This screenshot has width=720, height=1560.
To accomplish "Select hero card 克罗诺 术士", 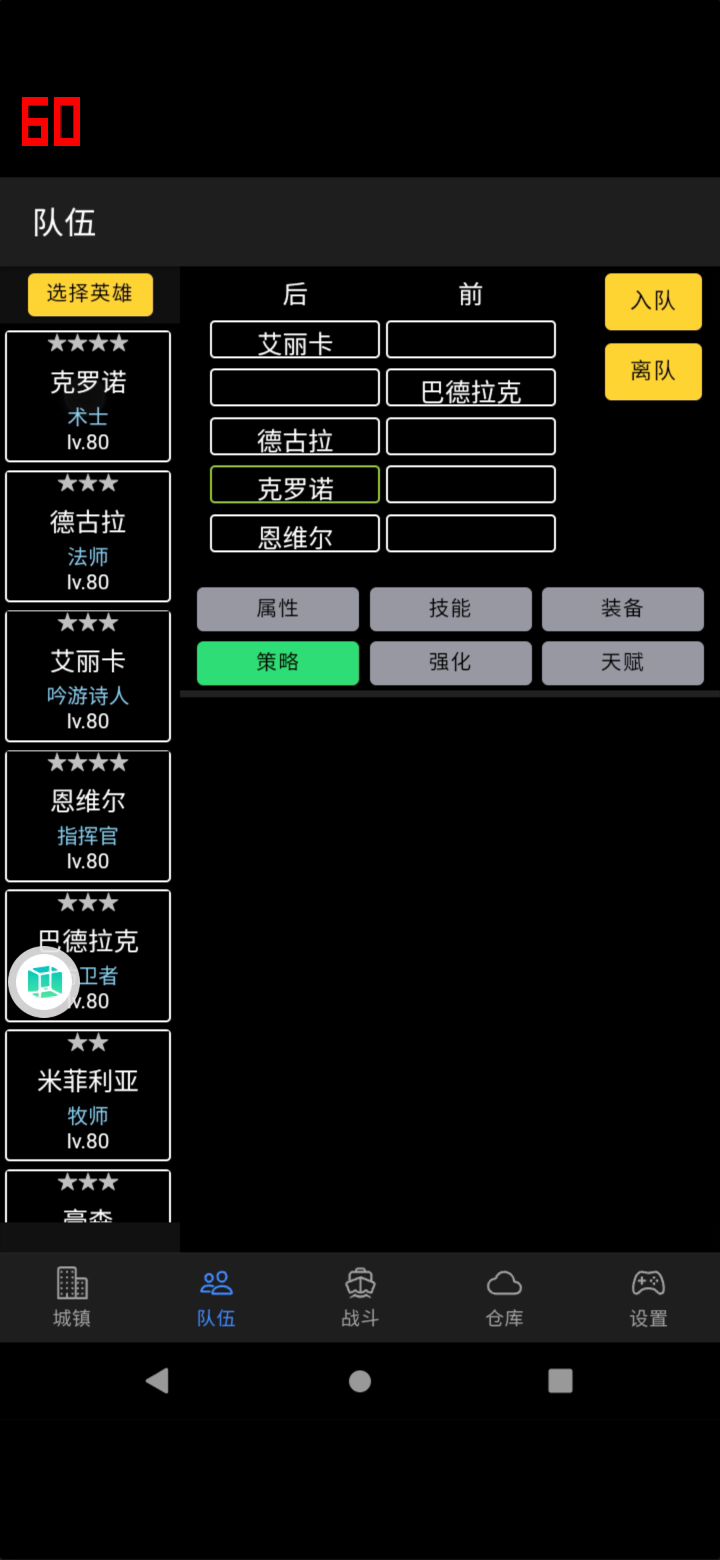I will 88,396.
